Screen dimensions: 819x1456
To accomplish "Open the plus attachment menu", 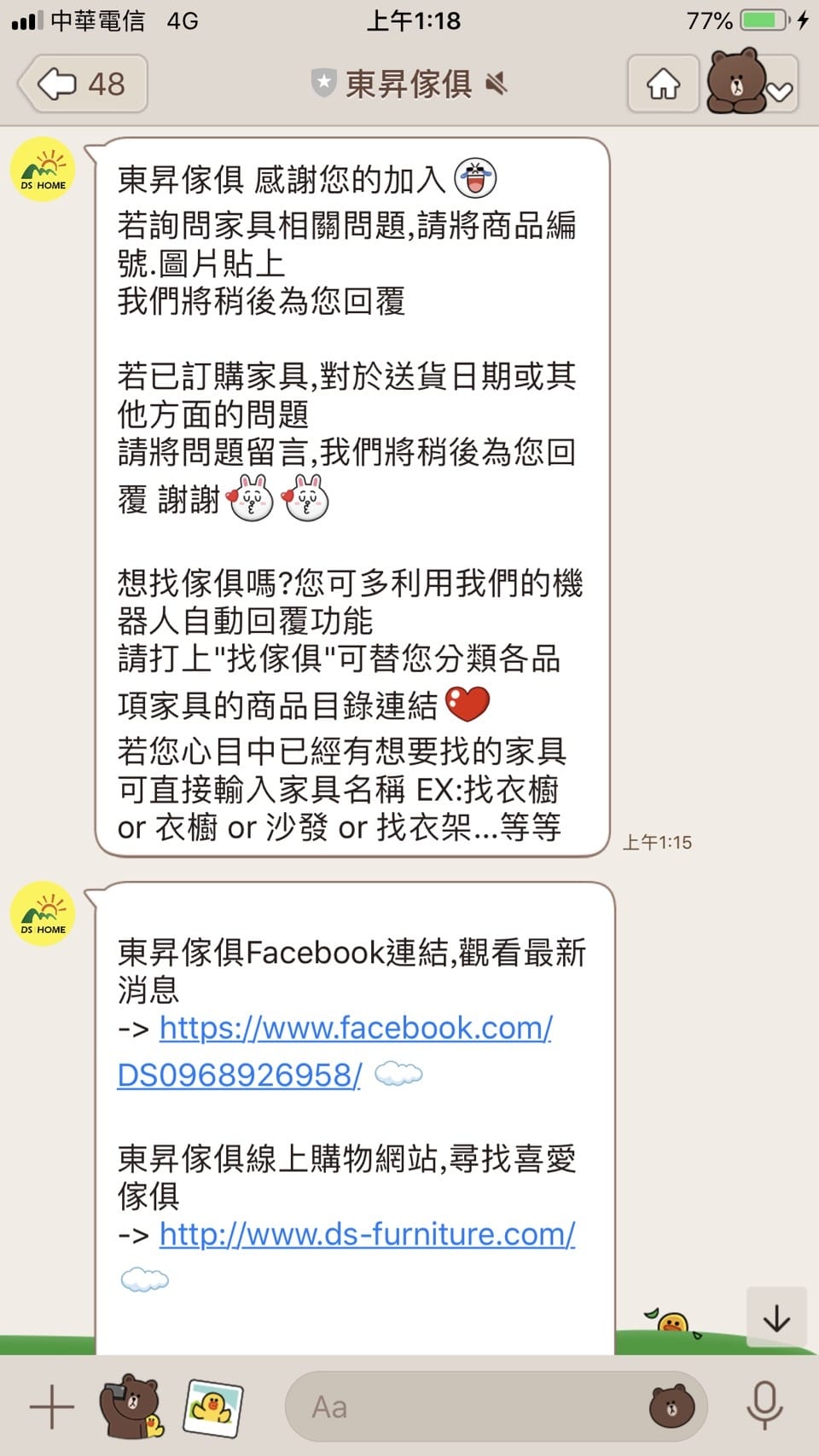I will (52, 1407).
